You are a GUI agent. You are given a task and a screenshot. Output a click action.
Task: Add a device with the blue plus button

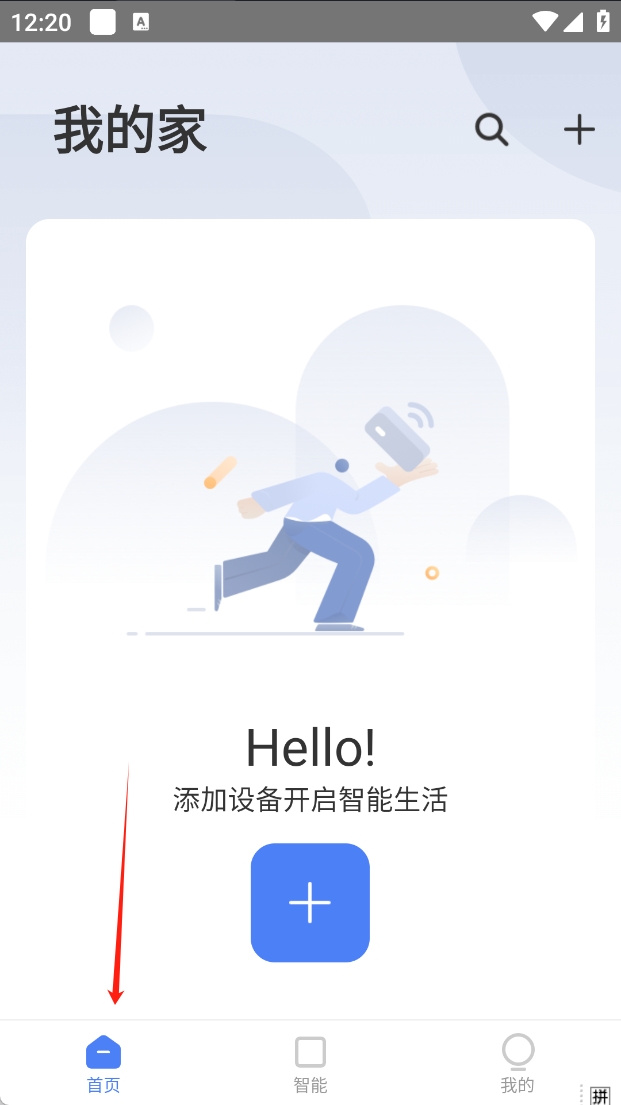310,902
